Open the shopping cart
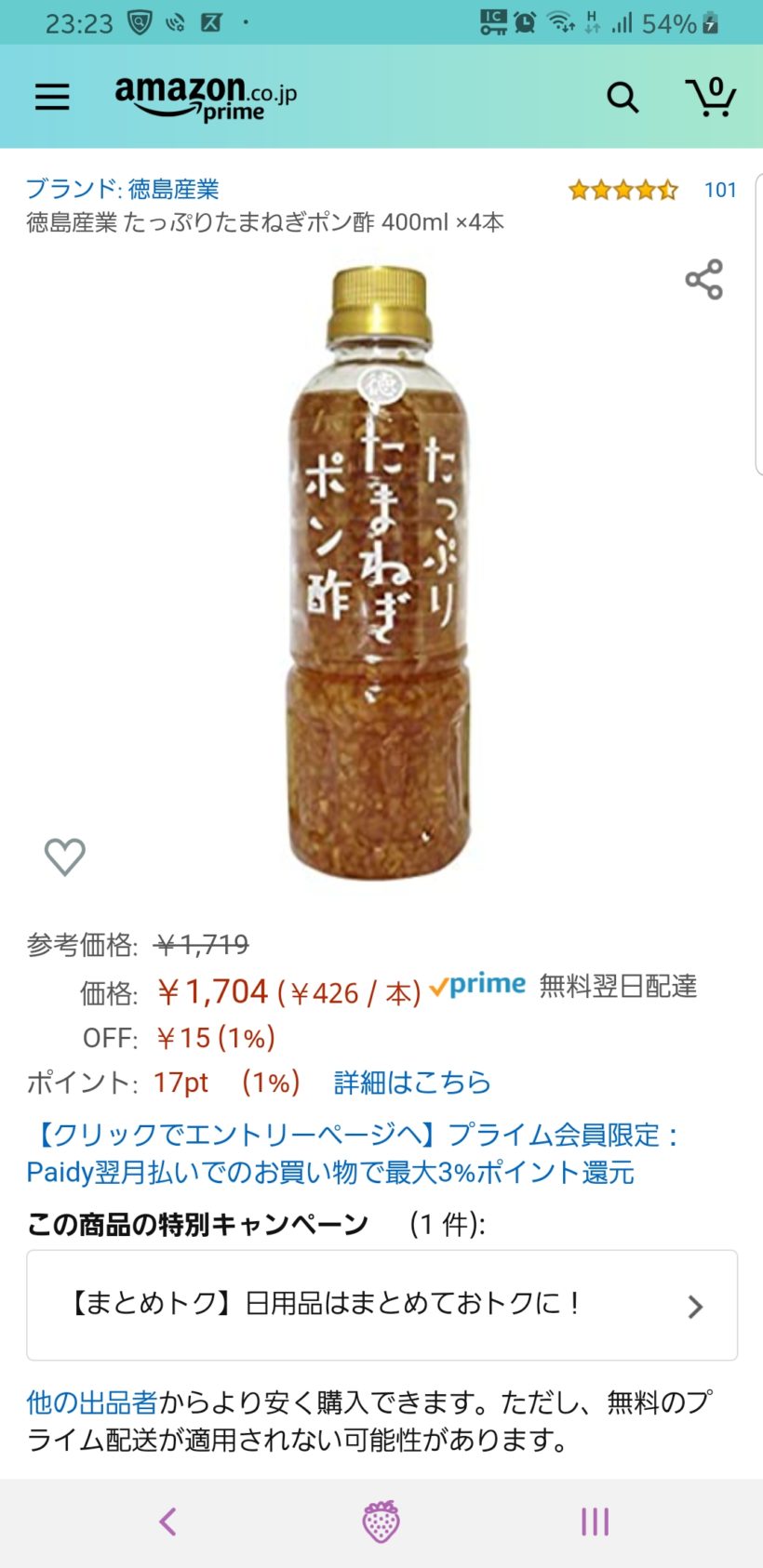The height and width of the screenshot is (1568, 763). point(711,97)
